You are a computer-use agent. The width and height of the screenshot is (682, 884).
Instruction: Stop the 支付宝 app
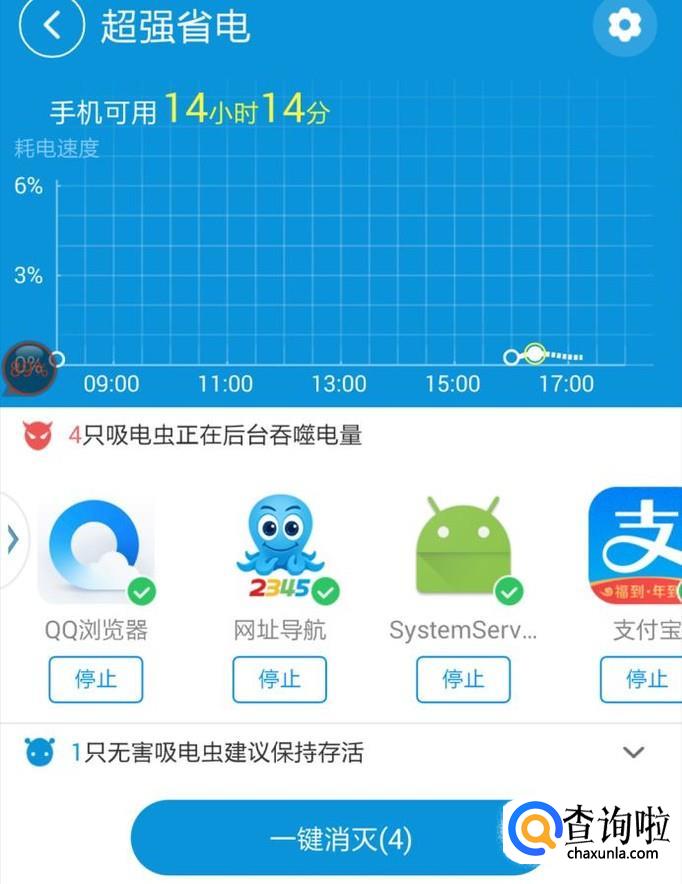point(644,679)
